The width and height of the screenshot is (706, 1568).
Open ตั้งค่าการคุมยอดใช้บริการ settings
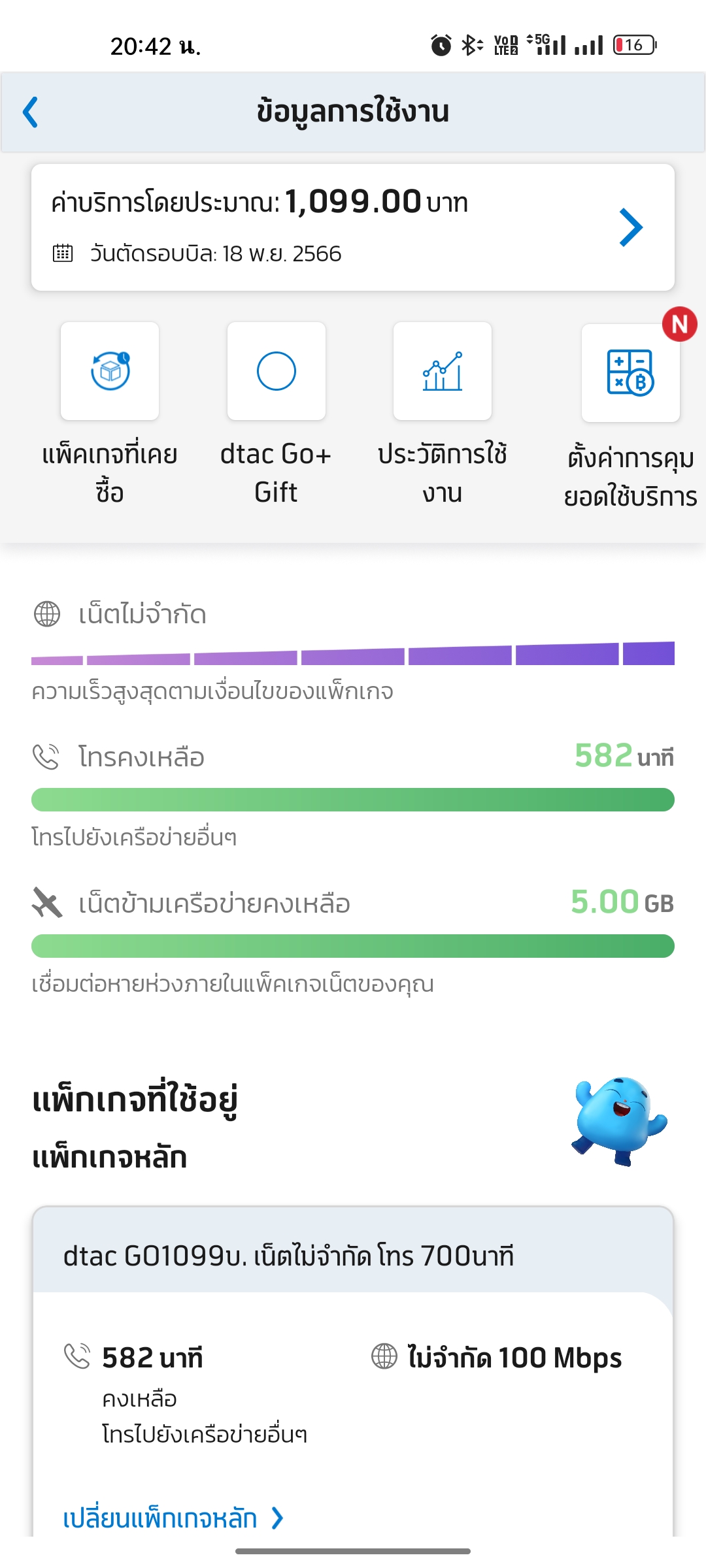click(x=630, y=374)
